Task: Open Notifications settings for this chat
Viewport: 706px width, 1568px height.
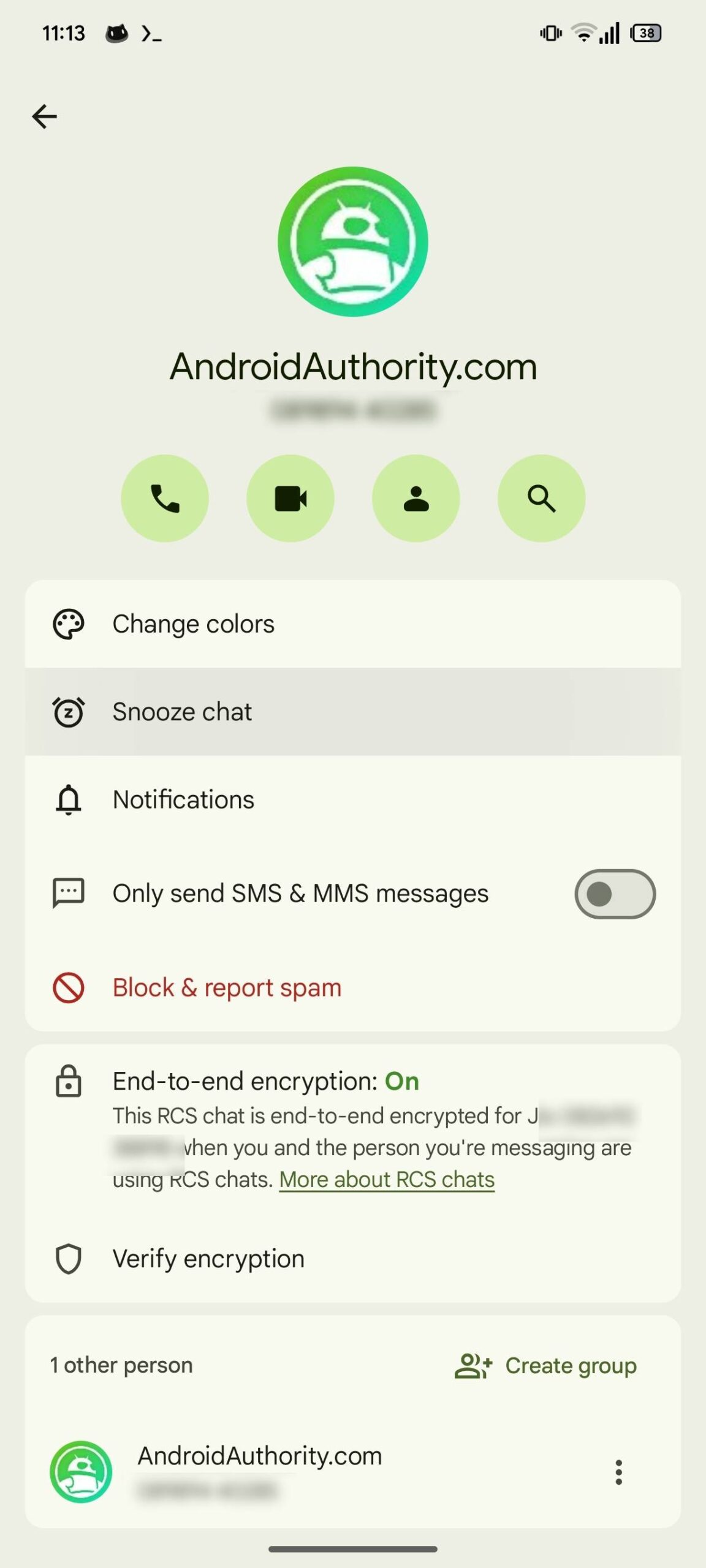Action: point(353,799)
